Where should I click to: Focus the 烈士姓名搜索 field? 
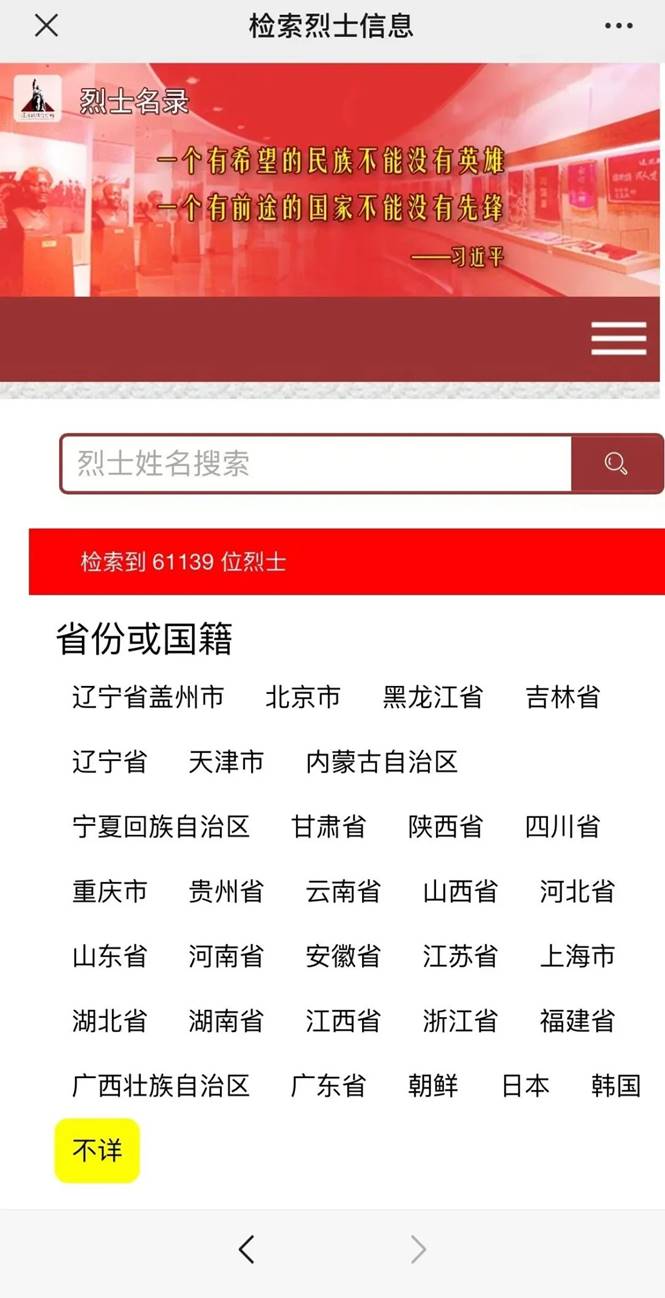point(315,464)
